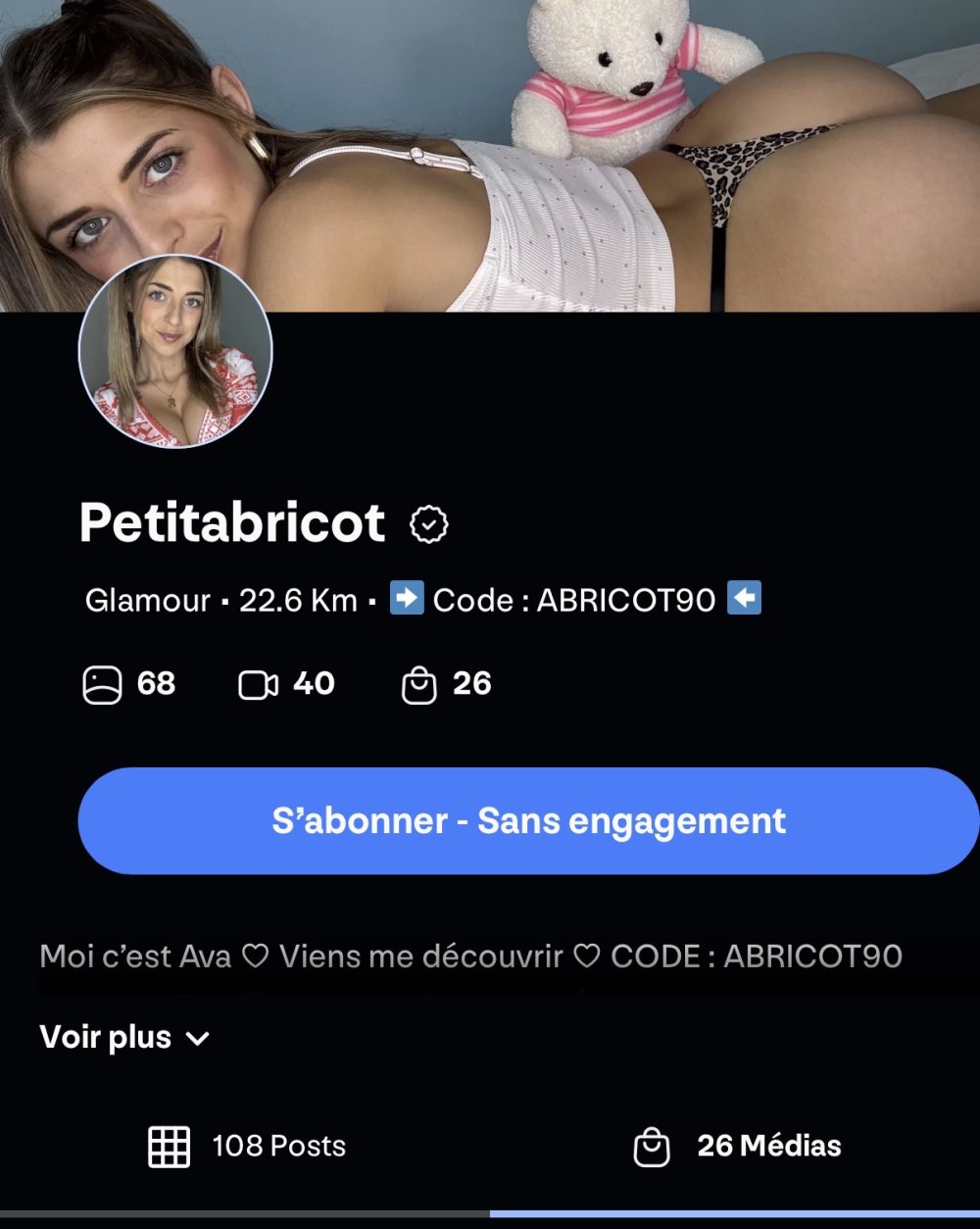Expand the bio with Voir plus
Image resolution: width=980 pixels, height=1229 pixels.
click(124, 1037)
